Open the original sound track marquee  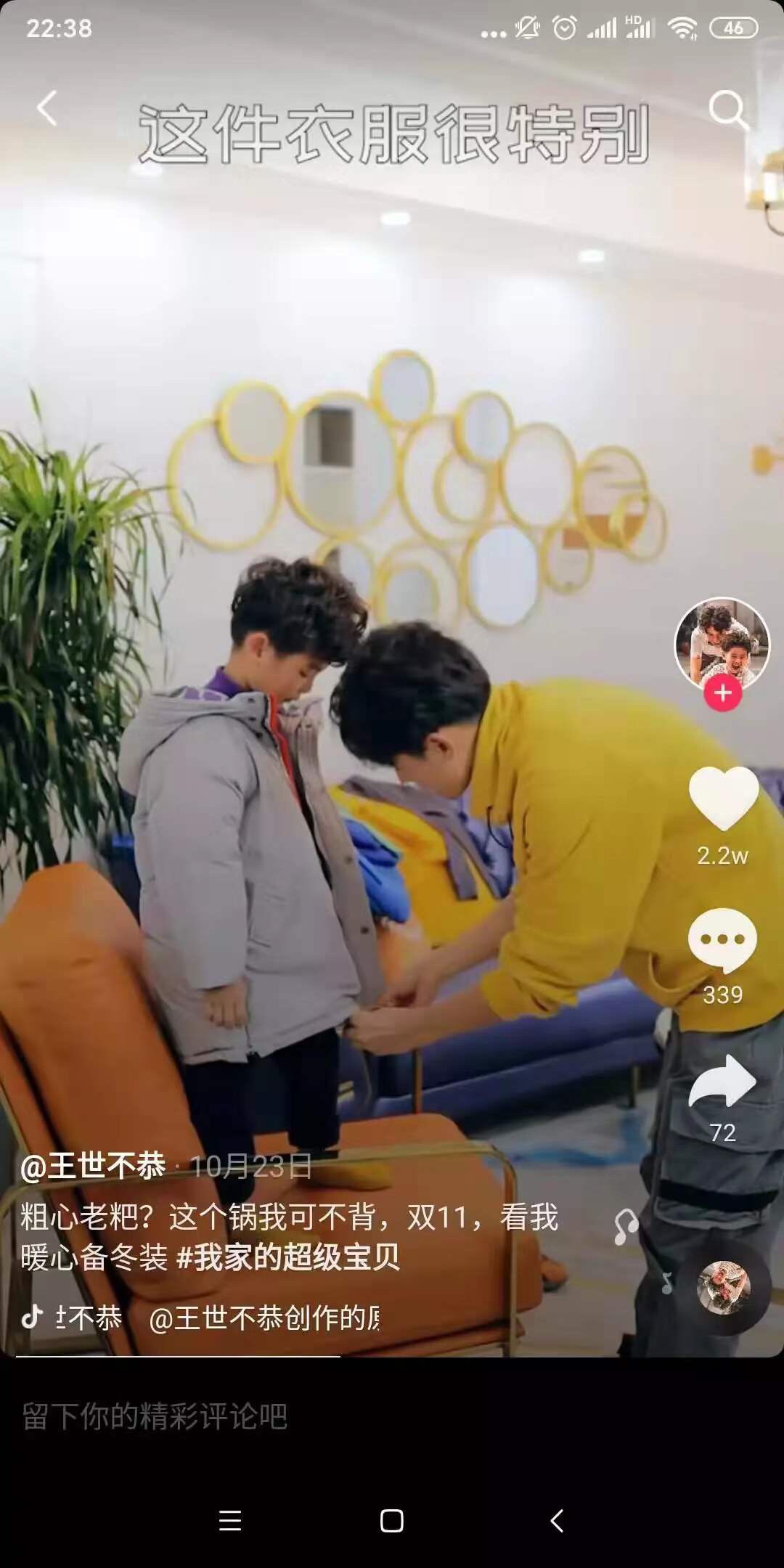click(x=218, y=1317)
